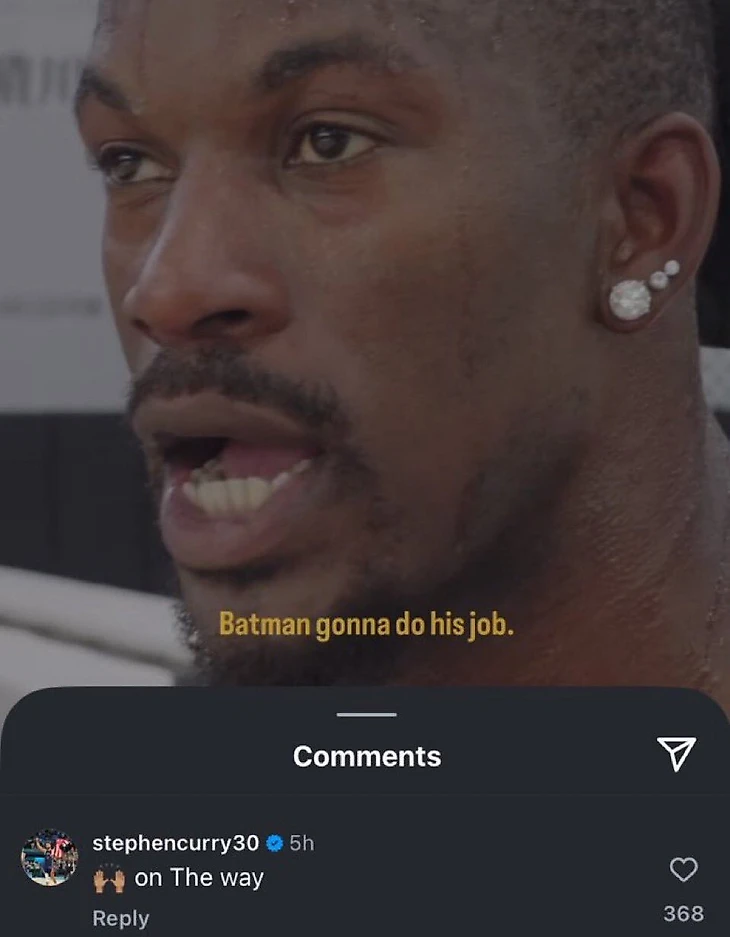Tap the Comments sheet drag handle

pyautogui.click(x=366, y=714)
